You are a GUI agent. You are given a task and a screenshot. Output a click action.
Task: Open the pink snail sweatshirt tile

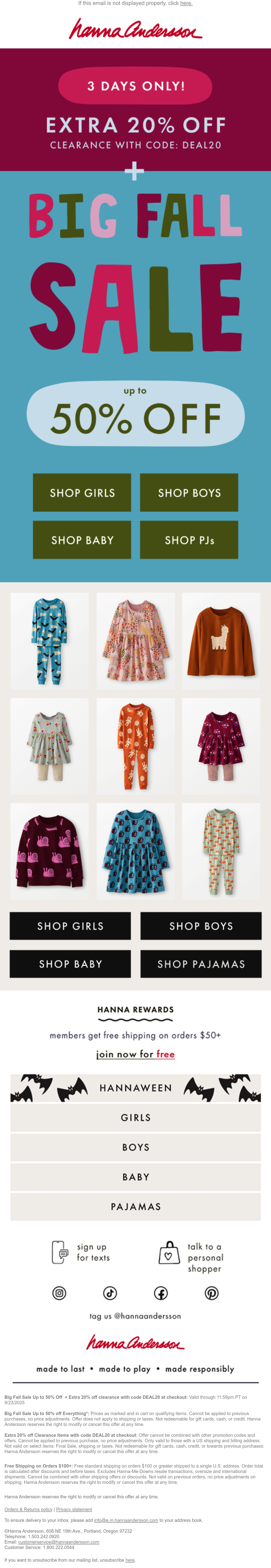[49, 851]
